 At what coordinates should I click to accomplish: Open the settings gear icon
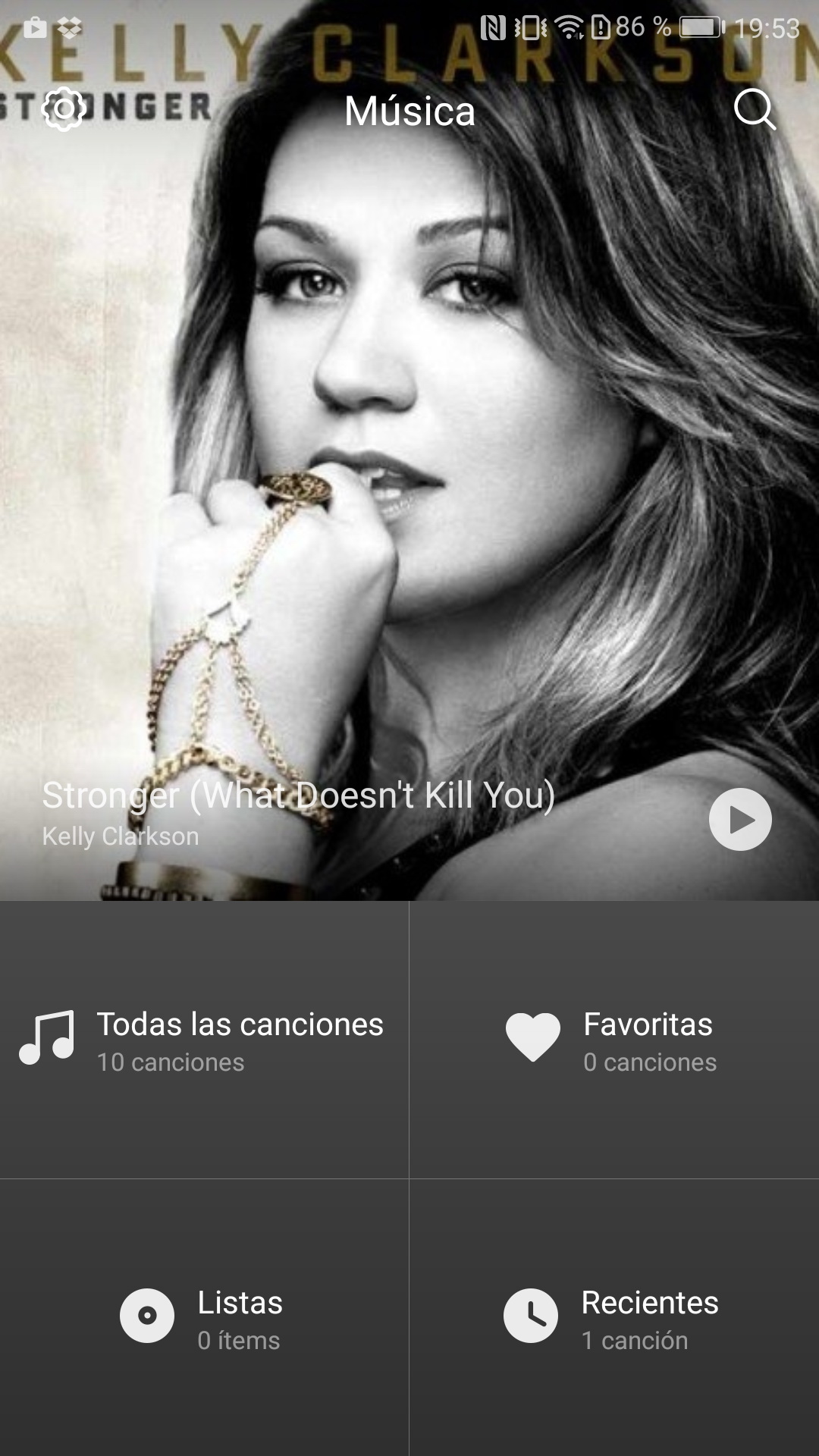click(x=64, y=109)
